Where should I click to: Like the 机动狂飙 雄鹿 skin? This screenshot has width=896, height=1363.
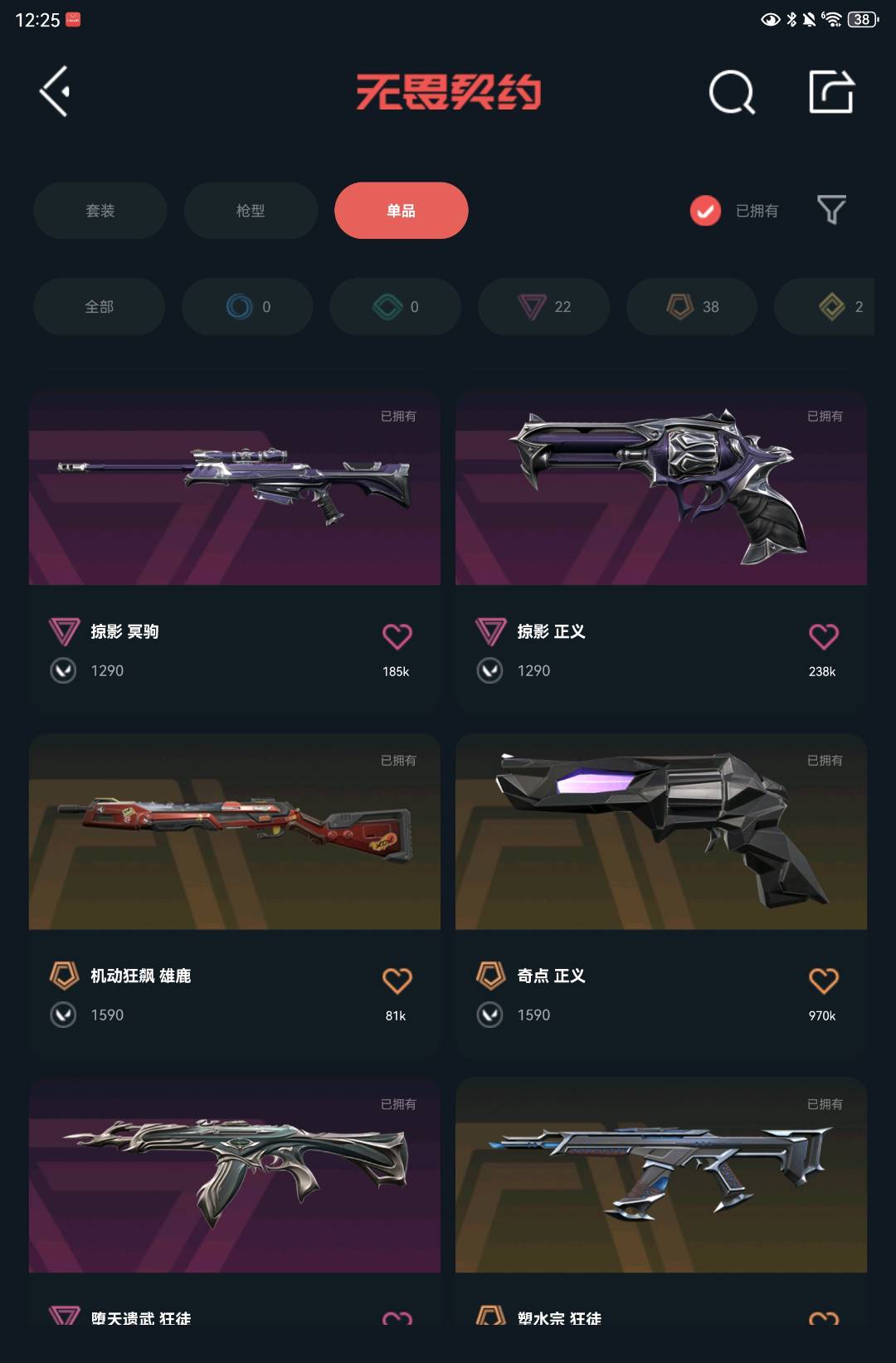[397, 981]
